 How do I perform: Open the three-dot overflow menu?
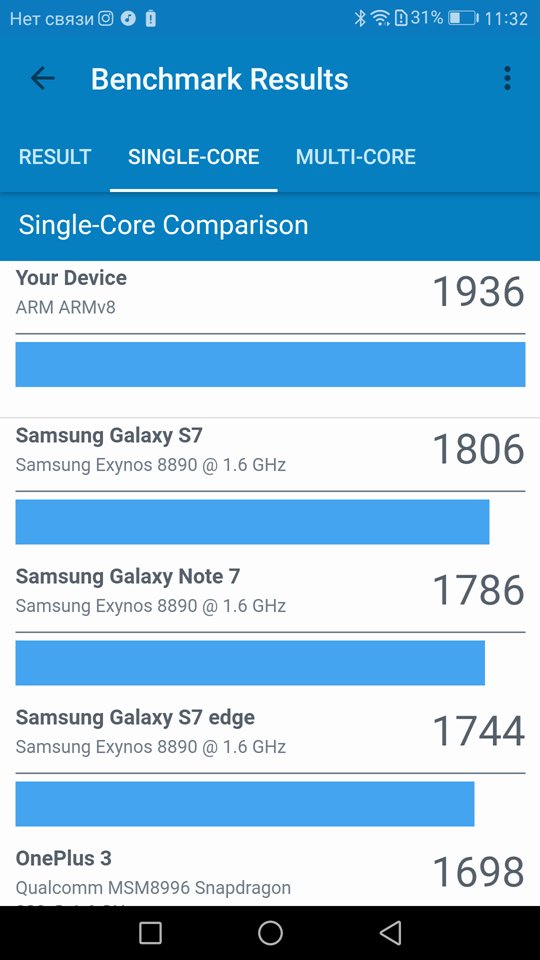[507, 79]
